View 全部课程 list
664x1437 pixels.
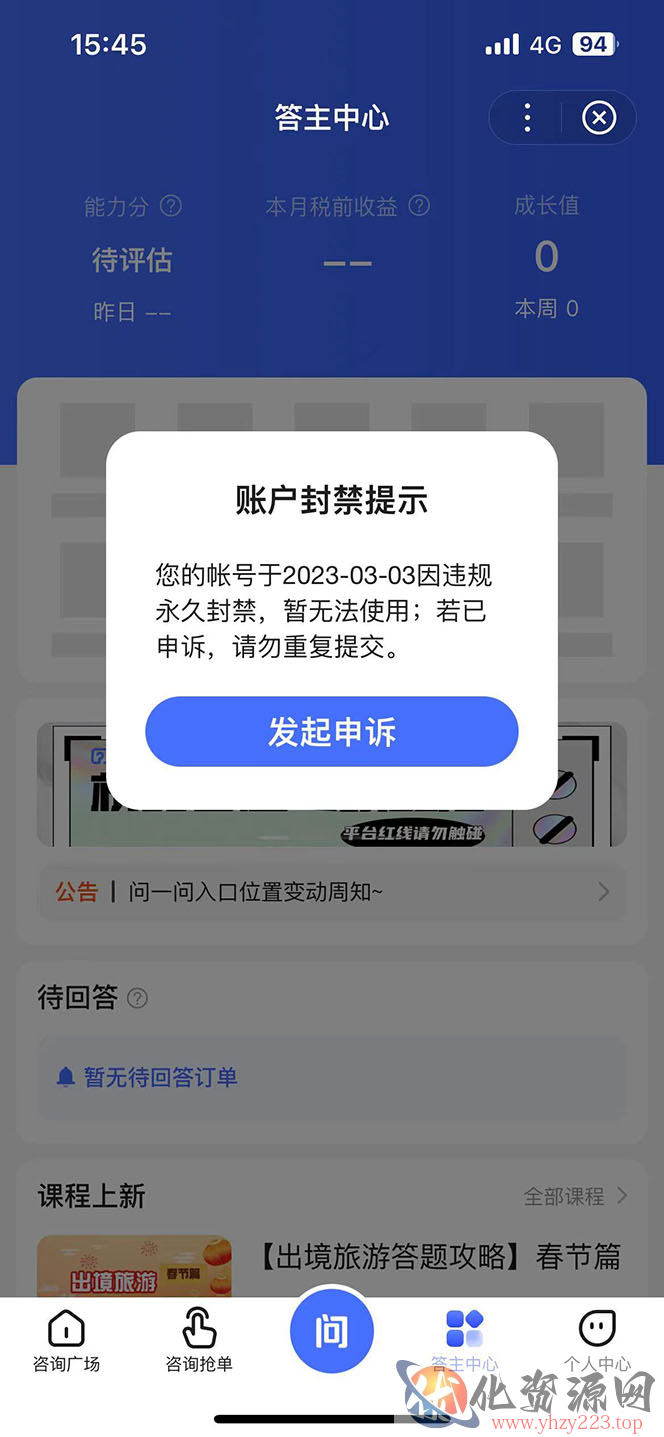576,1196
